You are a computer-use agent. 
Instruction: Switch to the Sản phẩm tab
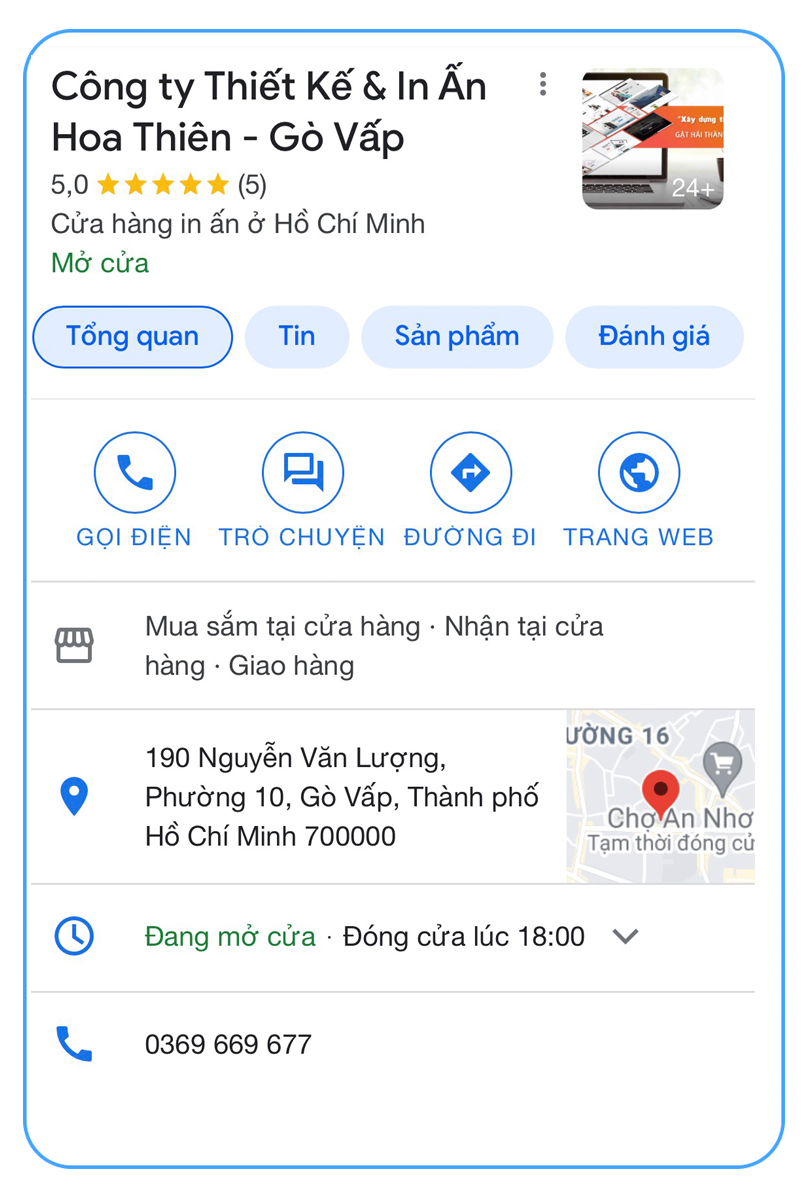pos(457,337)
